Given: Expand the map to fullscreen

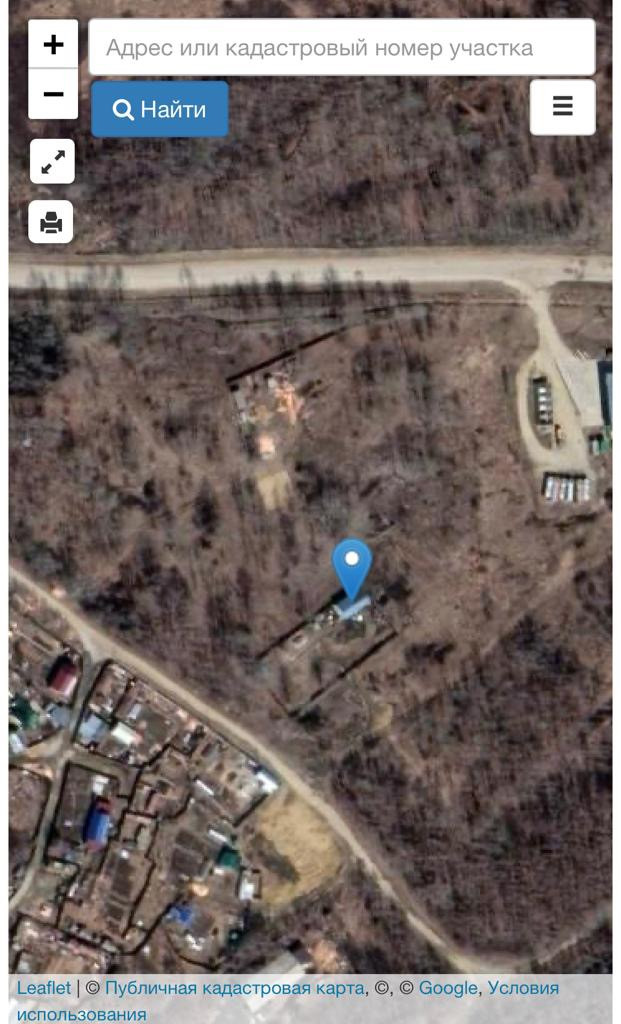Looking at the screenshot, I should [x=52, y=161].
